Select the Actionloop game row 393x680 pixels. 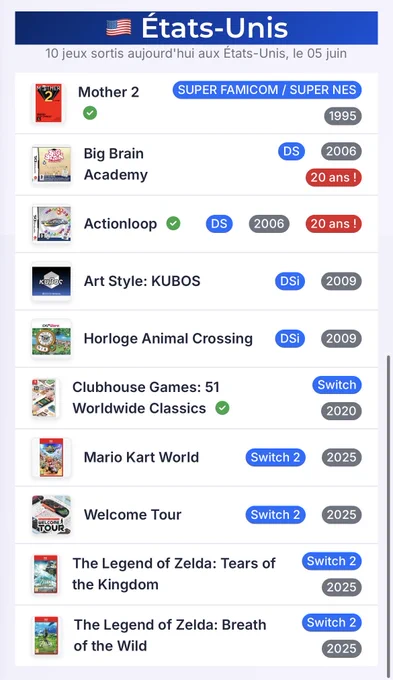[x=196, y=224]
